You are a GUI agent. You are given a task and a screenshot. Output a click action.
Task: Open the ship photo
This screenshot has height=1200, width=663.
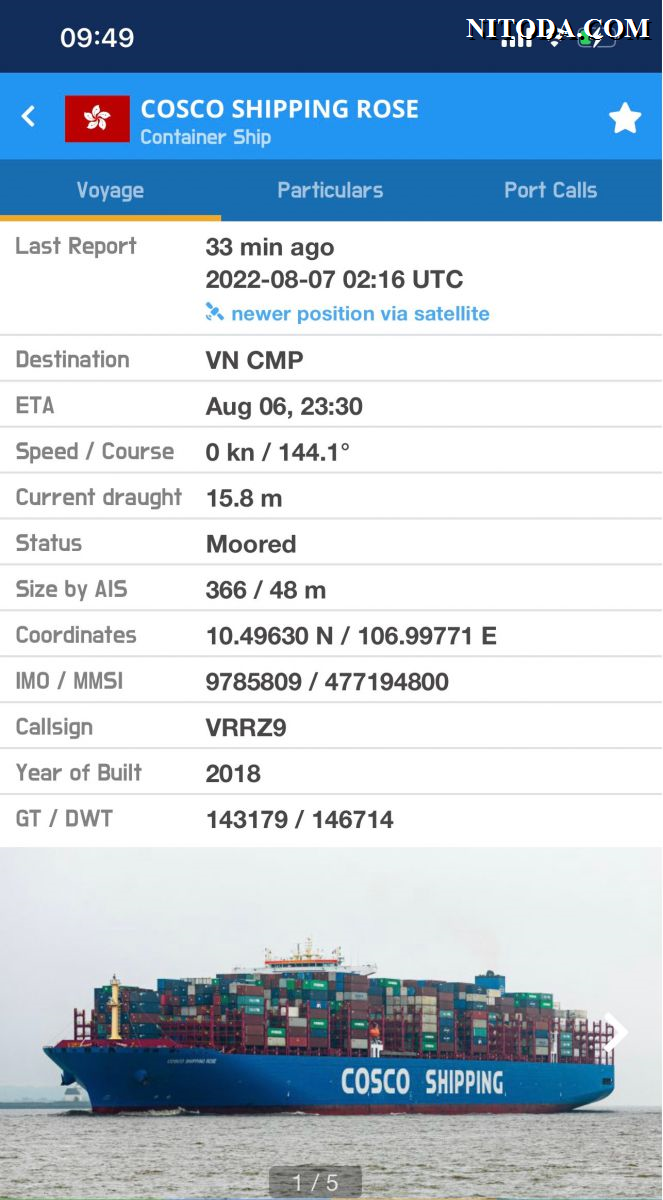[x=331, y=1023]
